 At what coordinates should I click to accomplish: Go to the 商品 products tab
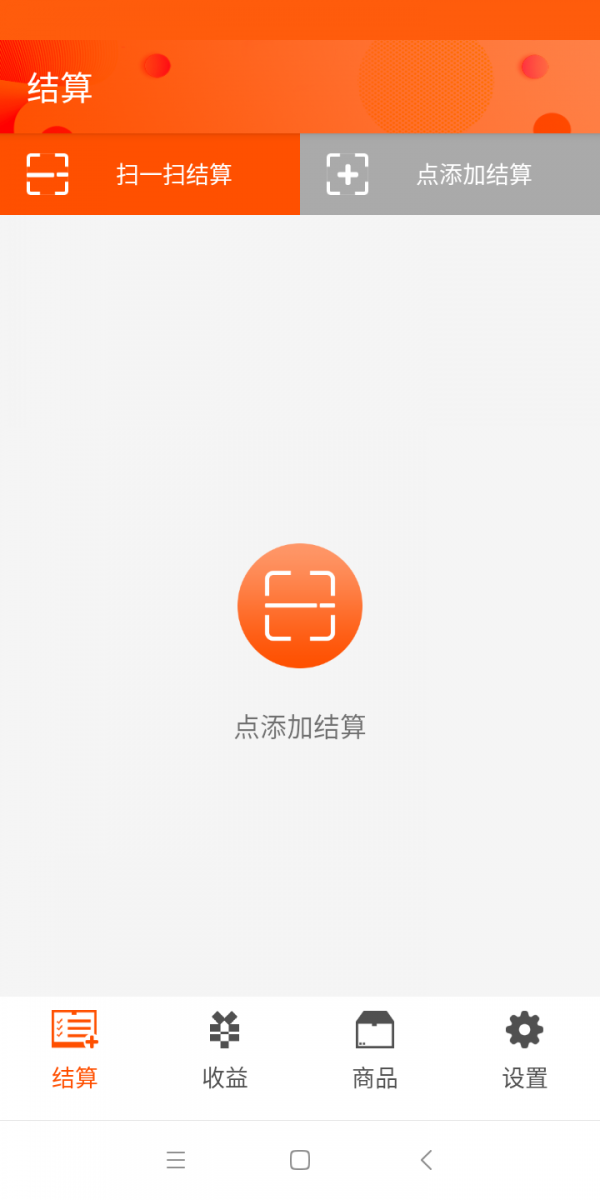coord(375,1050)
